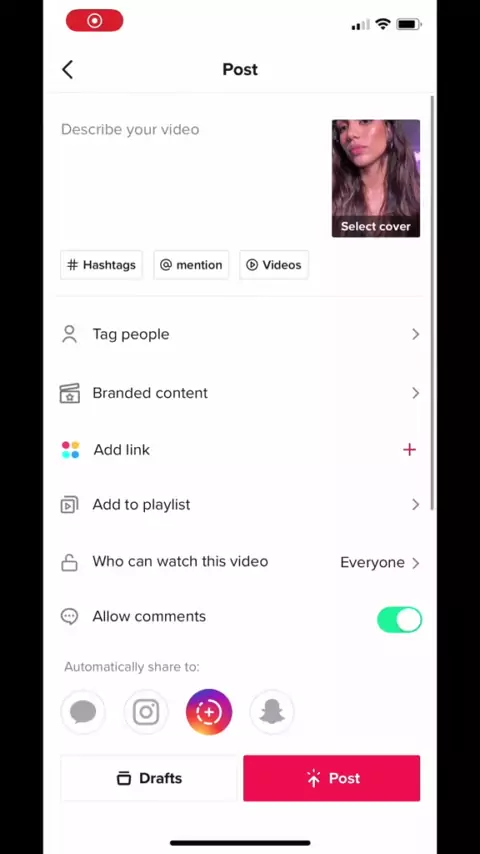480x854 pixels.
Task: Tap the red screen recording indicator
Action: point(94,21)
